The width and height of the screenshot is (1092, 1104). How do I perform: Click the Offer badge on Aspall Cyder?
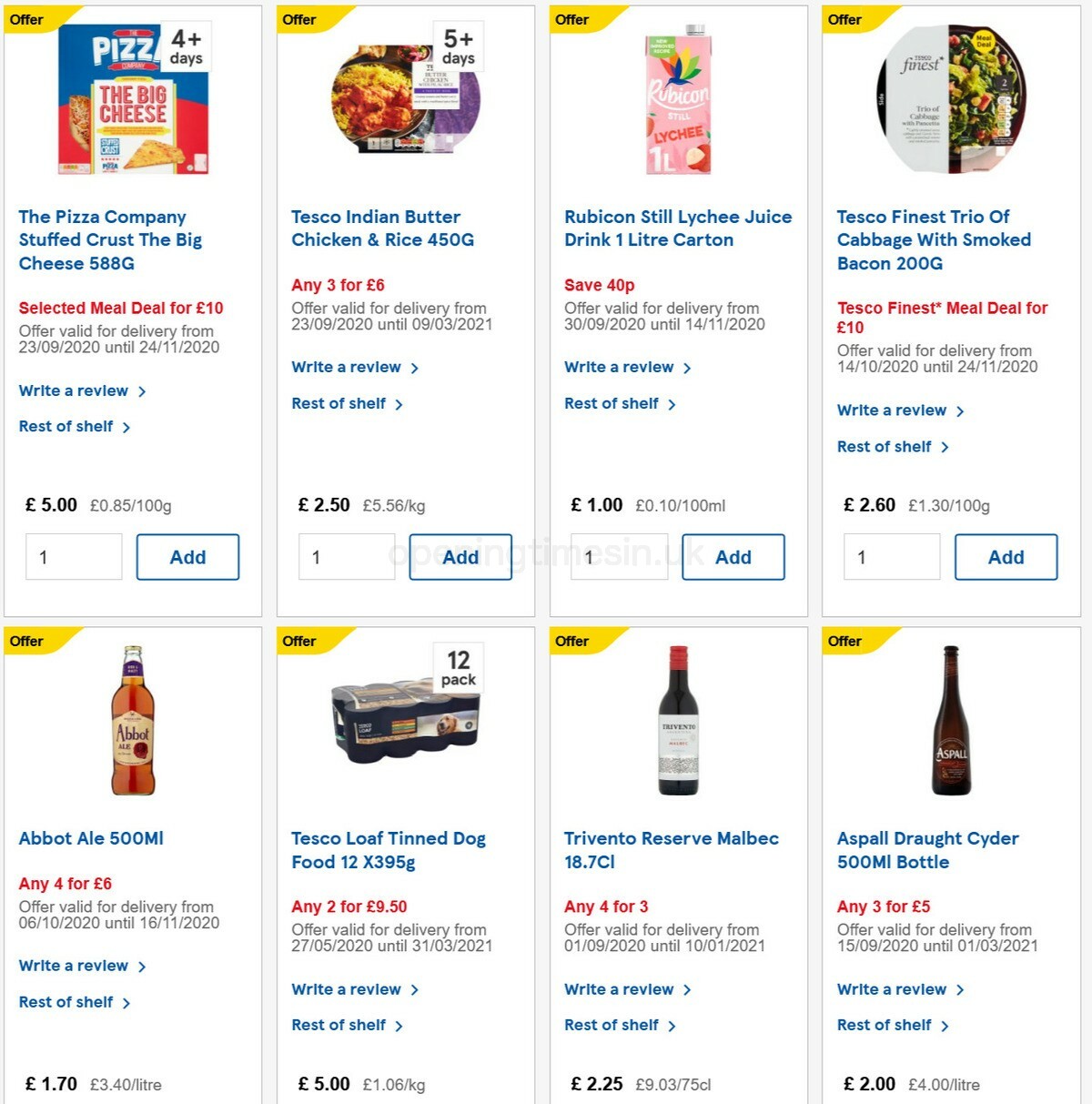click(x=844, y=641)
